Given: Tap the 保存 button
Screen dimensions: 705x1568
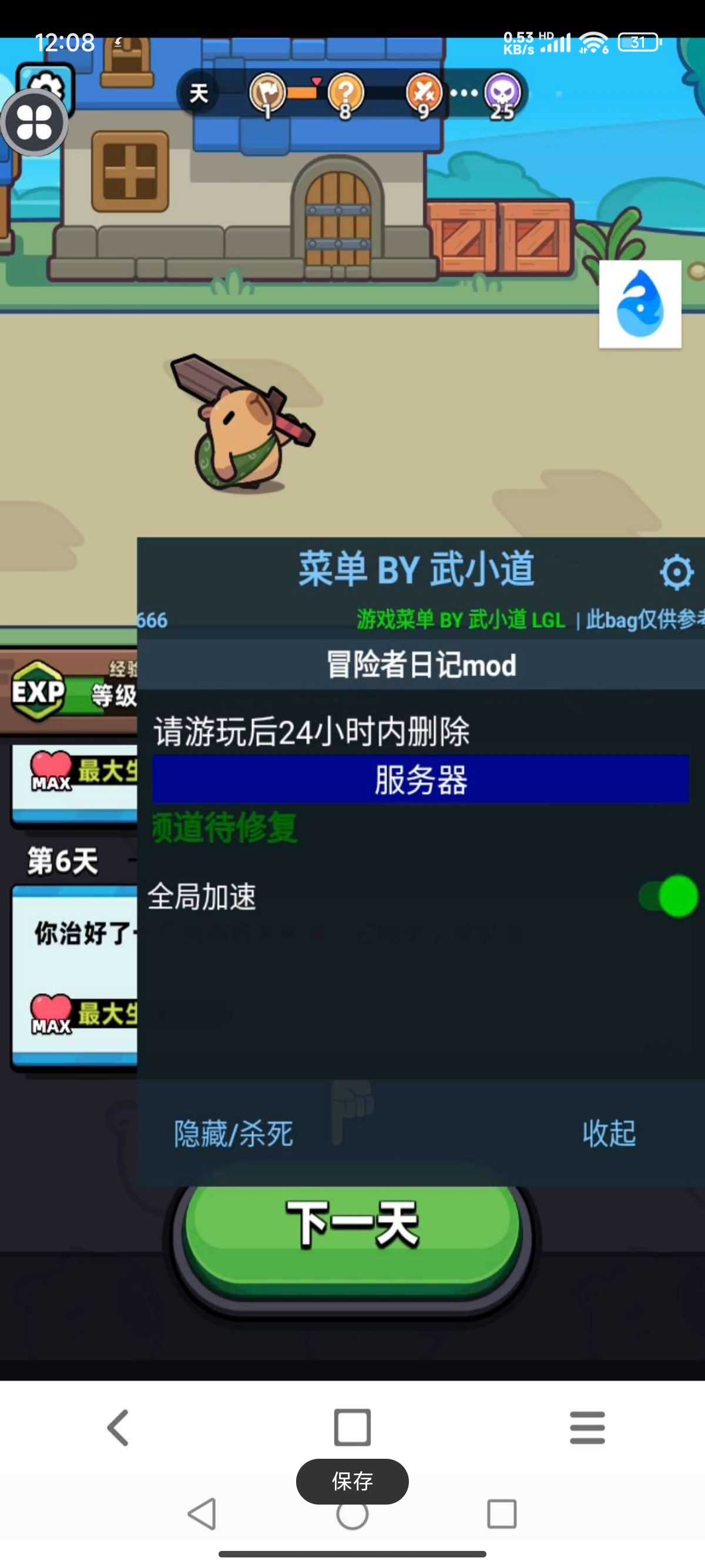Looking at the screenshot, I should tap(352, 1481).
